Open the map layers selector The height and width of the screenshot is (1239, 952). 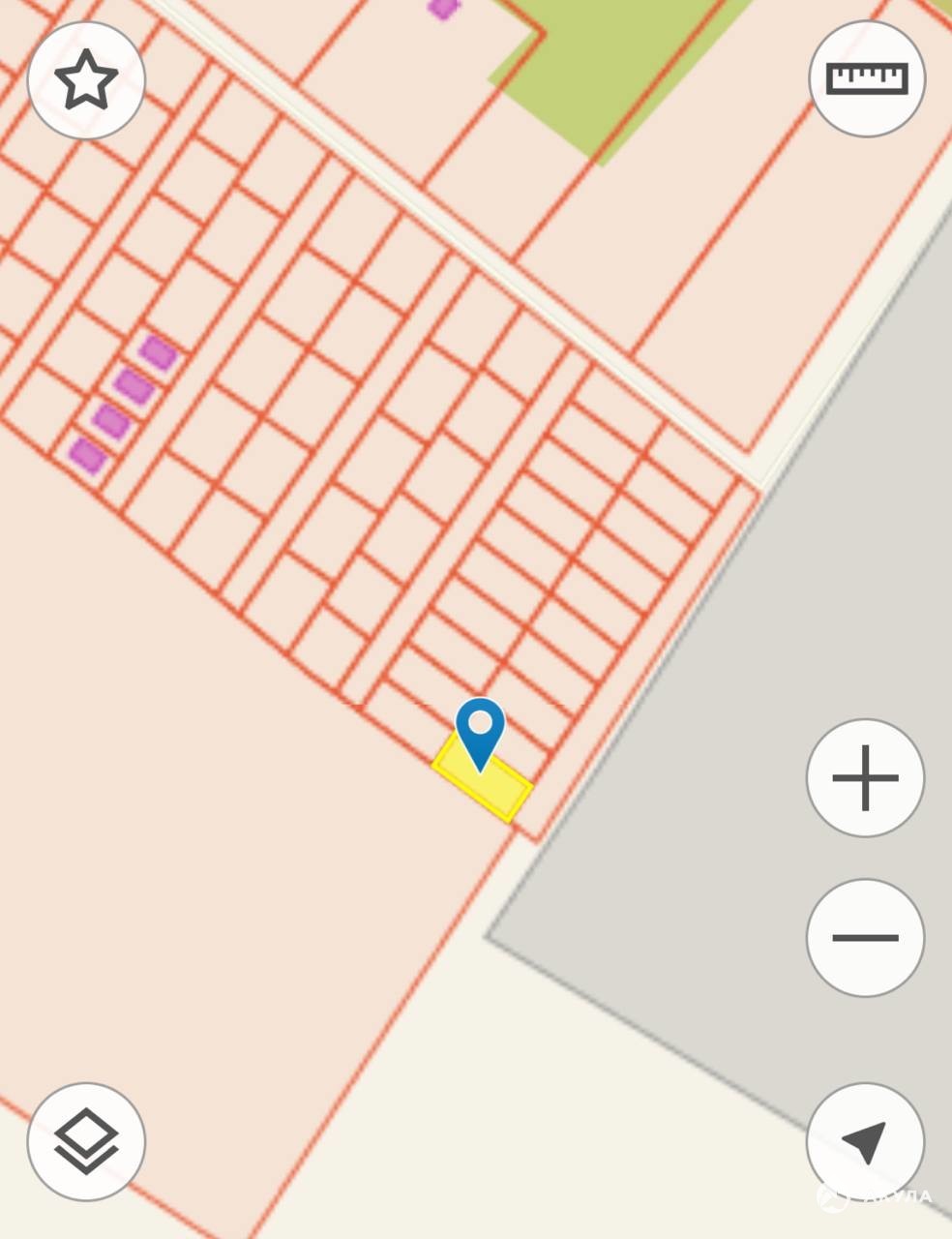[86, 1141]
